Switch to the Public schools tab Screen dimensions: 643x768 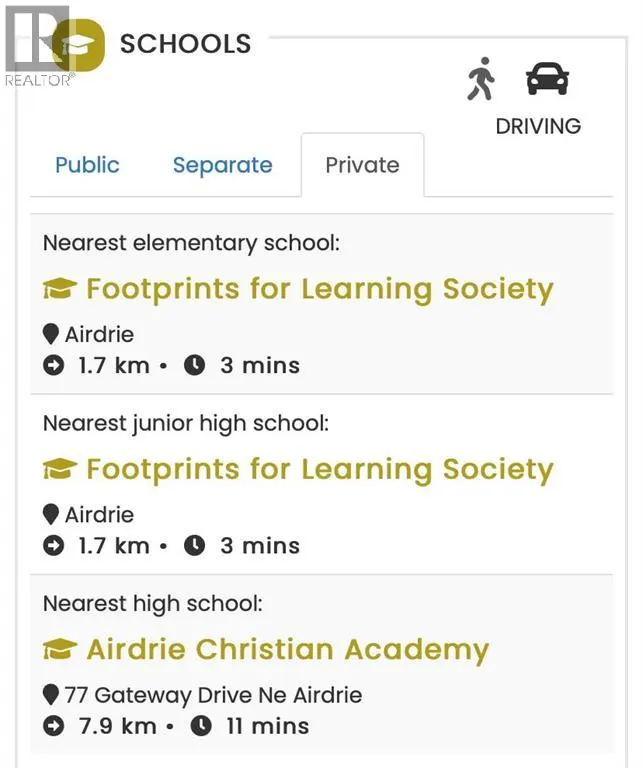(87, 165)
